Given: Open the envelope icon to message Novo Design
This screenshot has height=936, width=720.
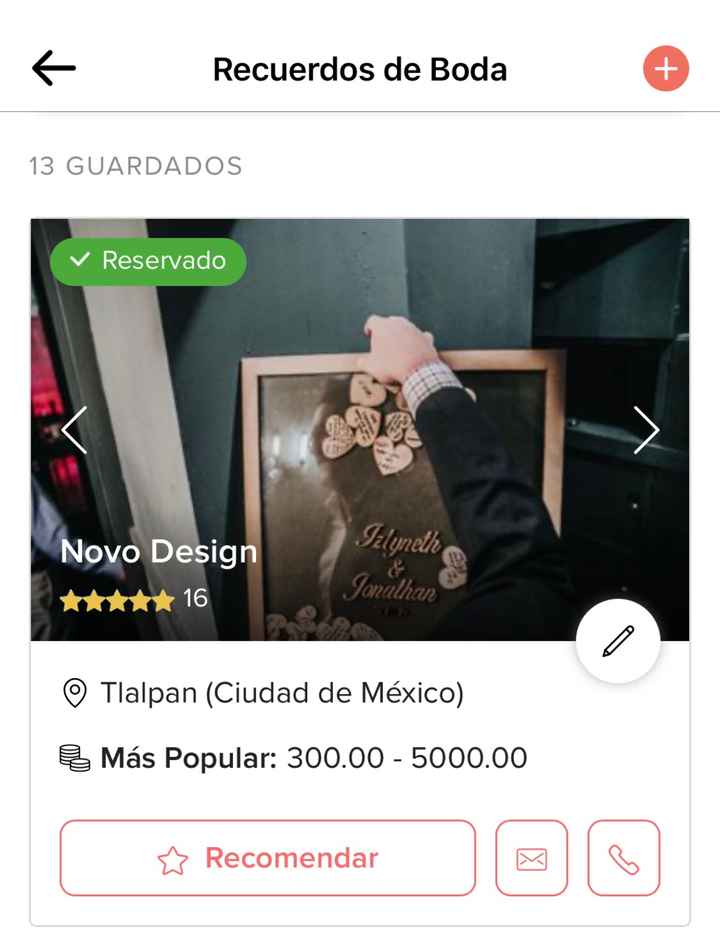Looking at the screenshot, I should coord(531,858).
